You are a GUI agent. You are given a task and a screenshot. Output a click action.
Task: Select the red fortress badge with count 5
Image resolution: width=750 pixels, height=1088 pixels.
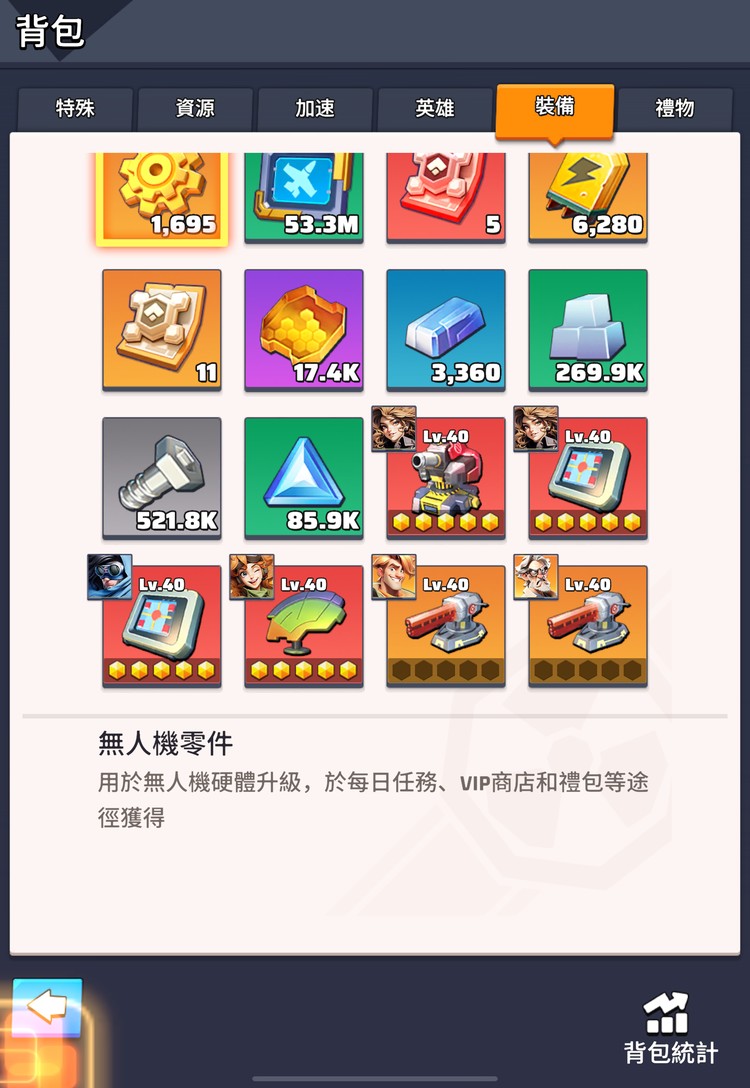pyautogui.click(x=445, y=195)
